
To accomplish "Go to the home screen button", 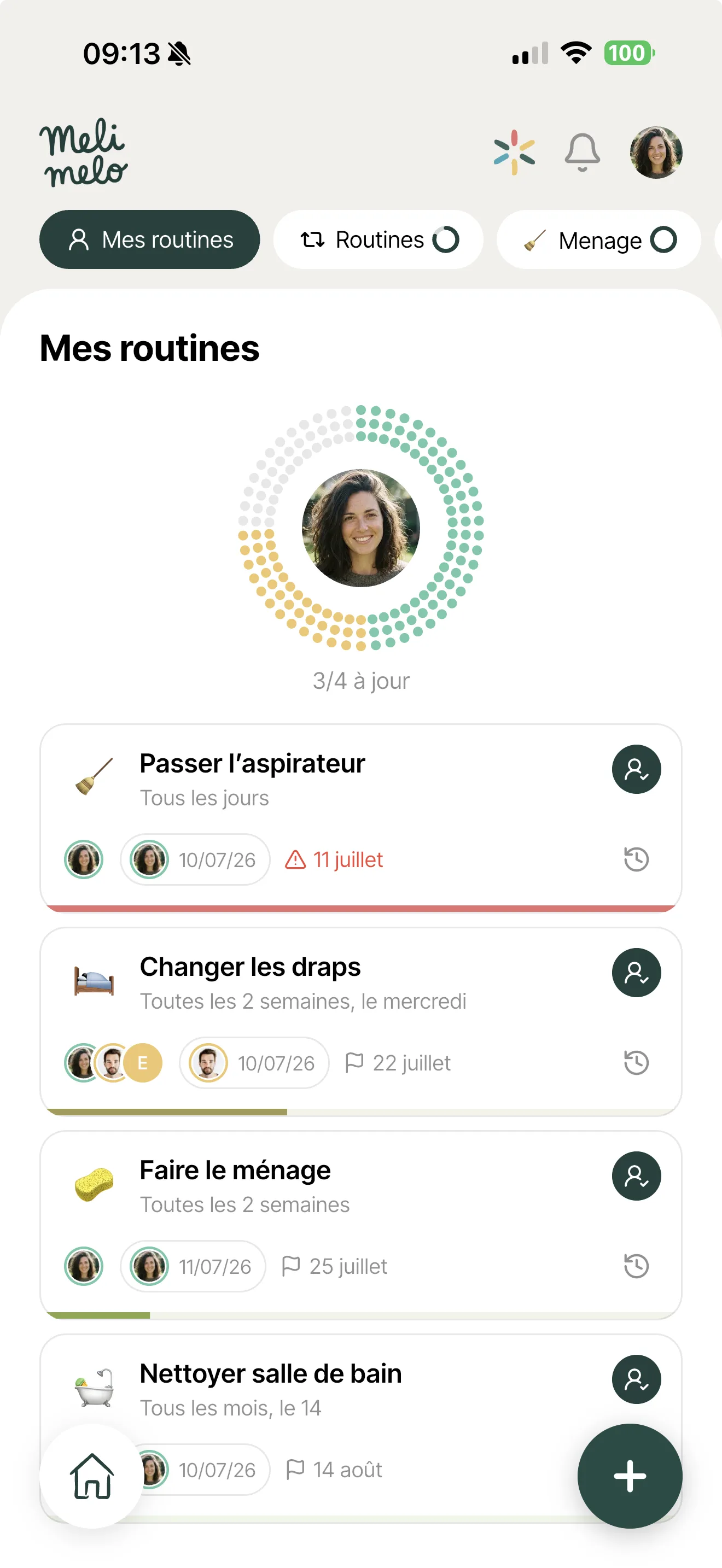I will coord(92,1476).
